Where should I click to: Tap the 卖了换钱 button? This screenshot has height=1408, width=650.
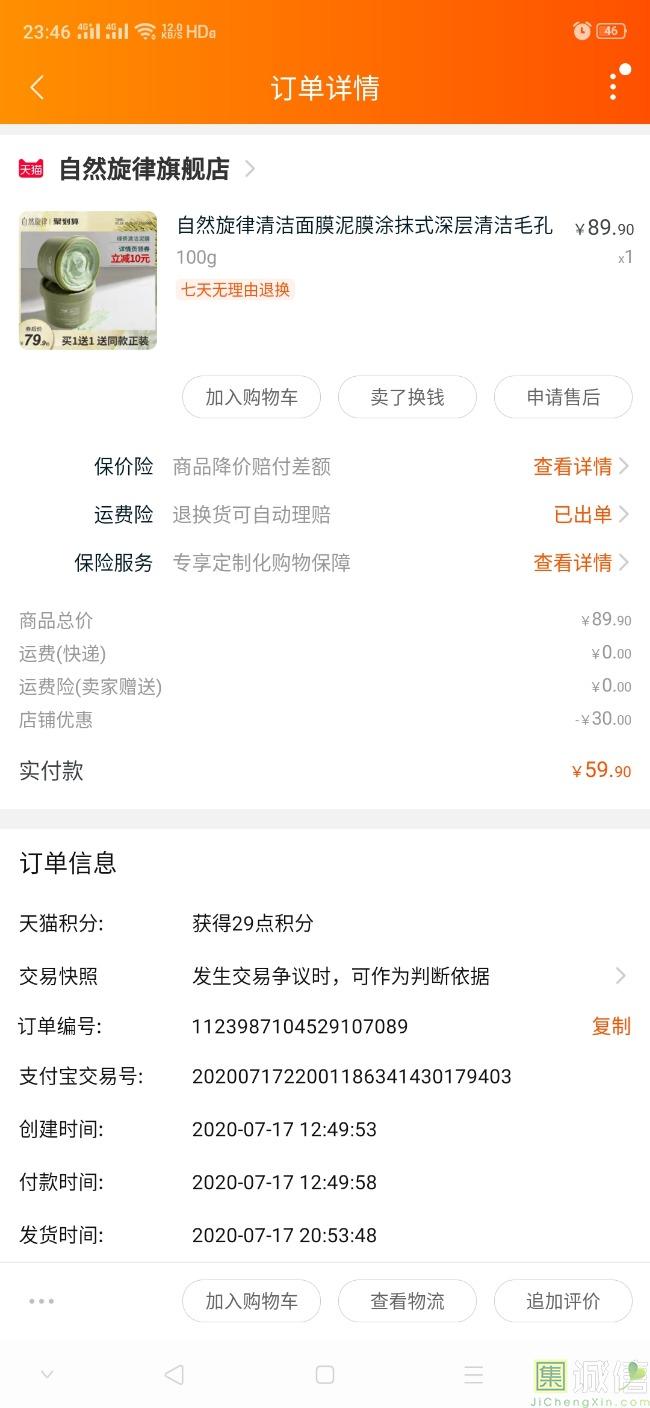pos(407,397)
